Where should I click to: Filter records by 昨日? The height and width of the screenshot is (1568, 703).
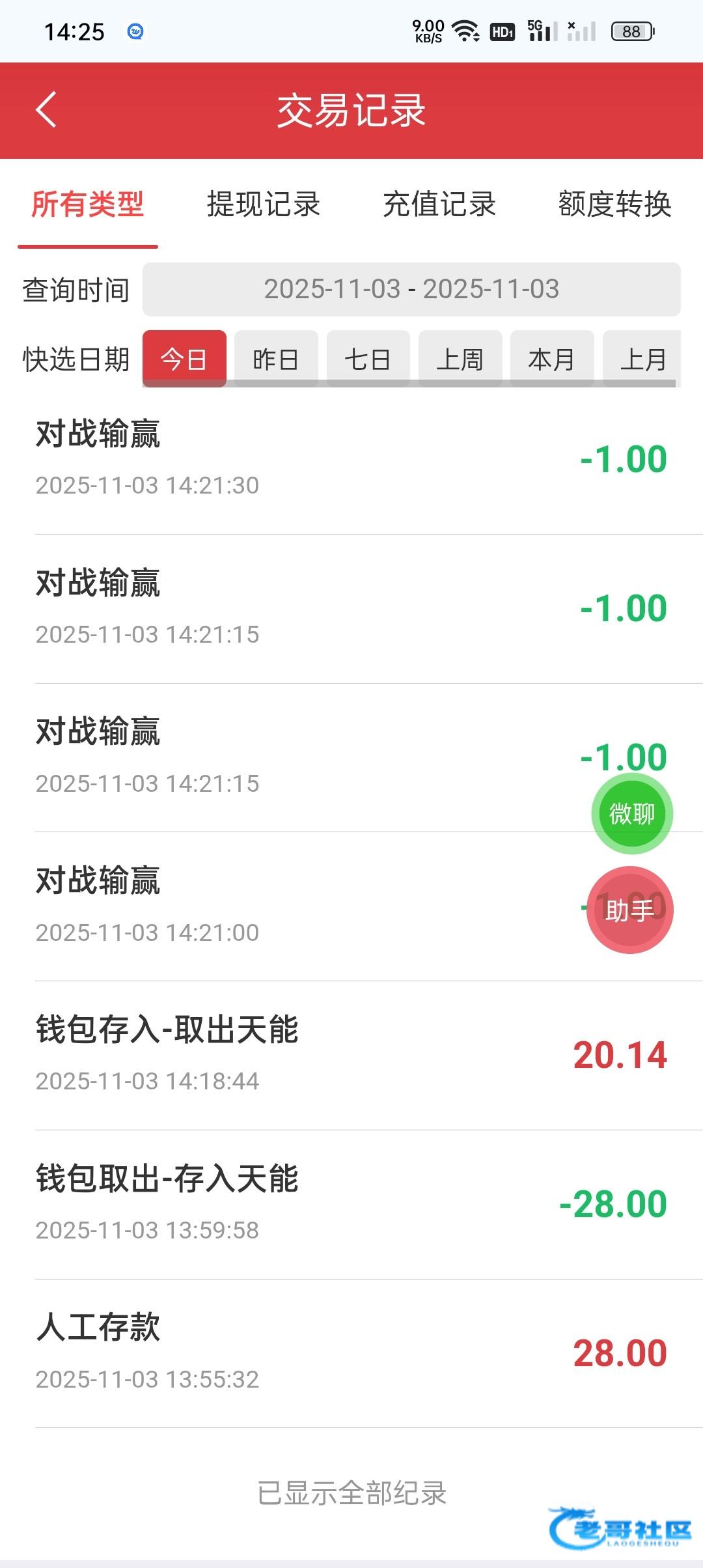pyautogui.click(x=276, y=359)
